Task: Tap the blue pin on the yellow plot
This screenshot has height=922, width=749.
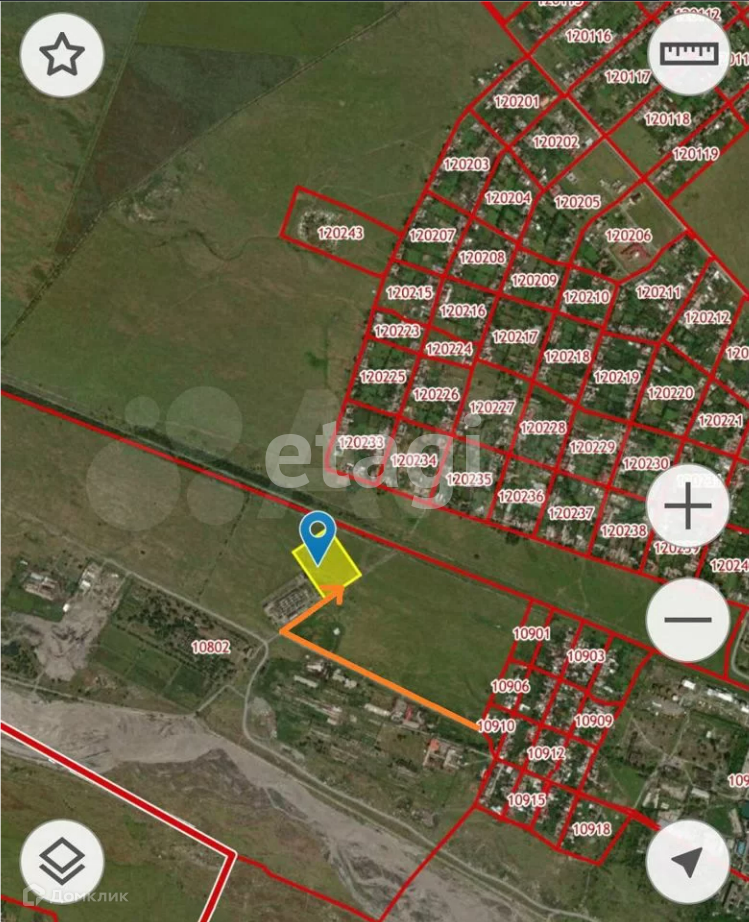Action: click(x=318, y=534)
